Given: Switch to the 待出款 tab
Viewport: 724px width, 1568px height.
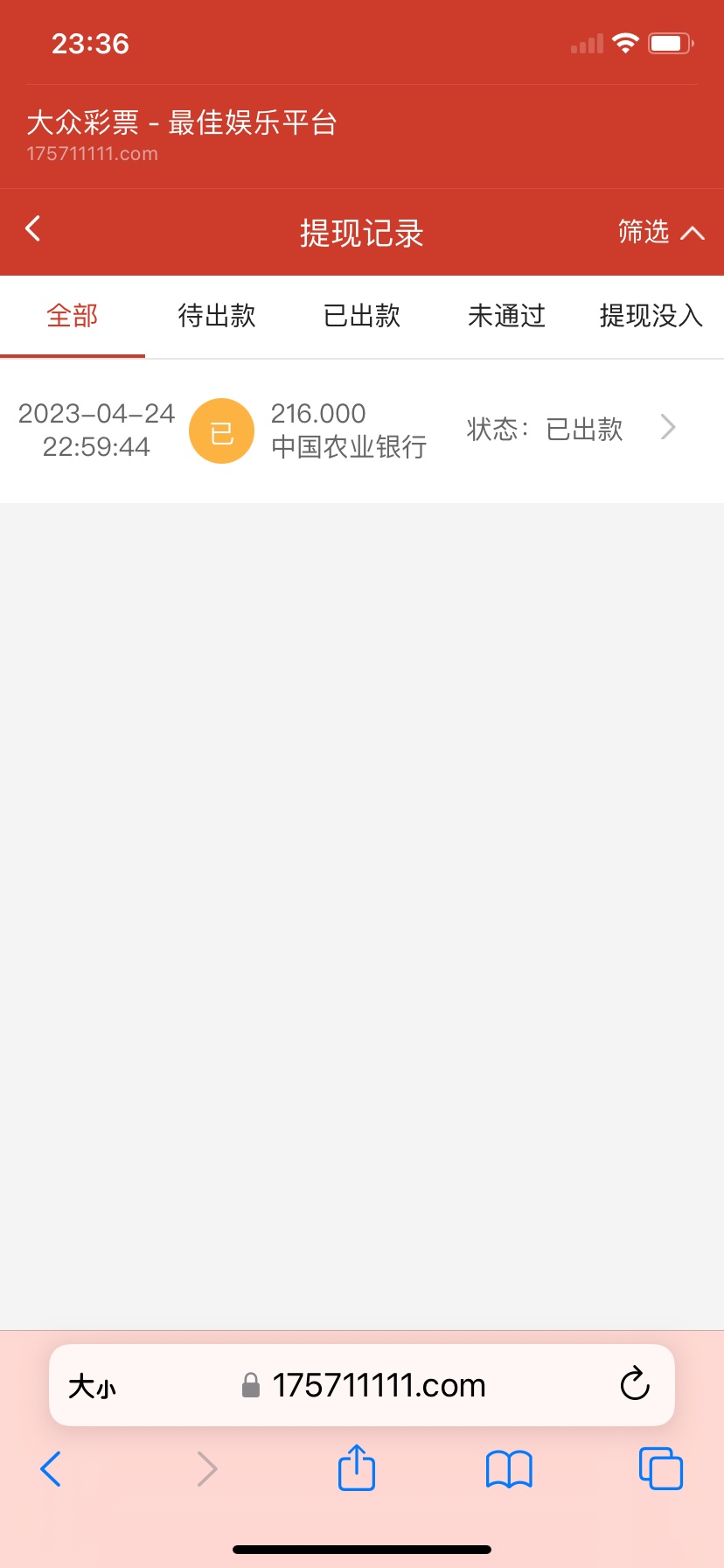Looking at the screenshot, I should click(x=217, y=316).
